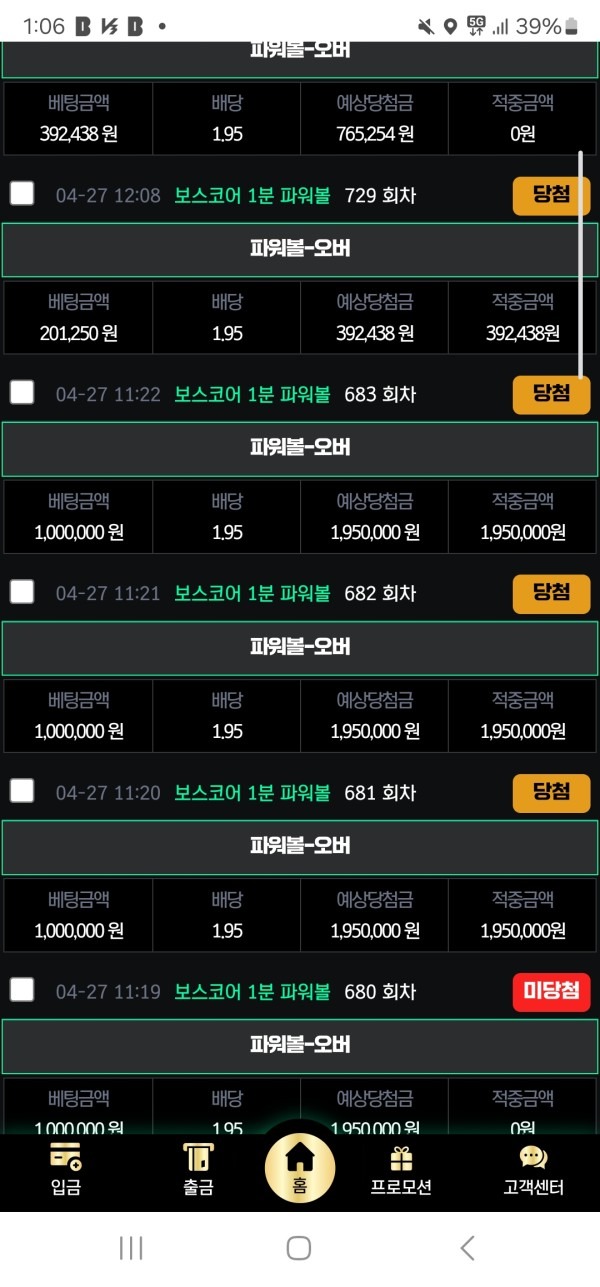This screenshot has width=600, height=1287.
Task: Open the system recent apps view
Action: pyautogui.click(x=131, y=1247)
